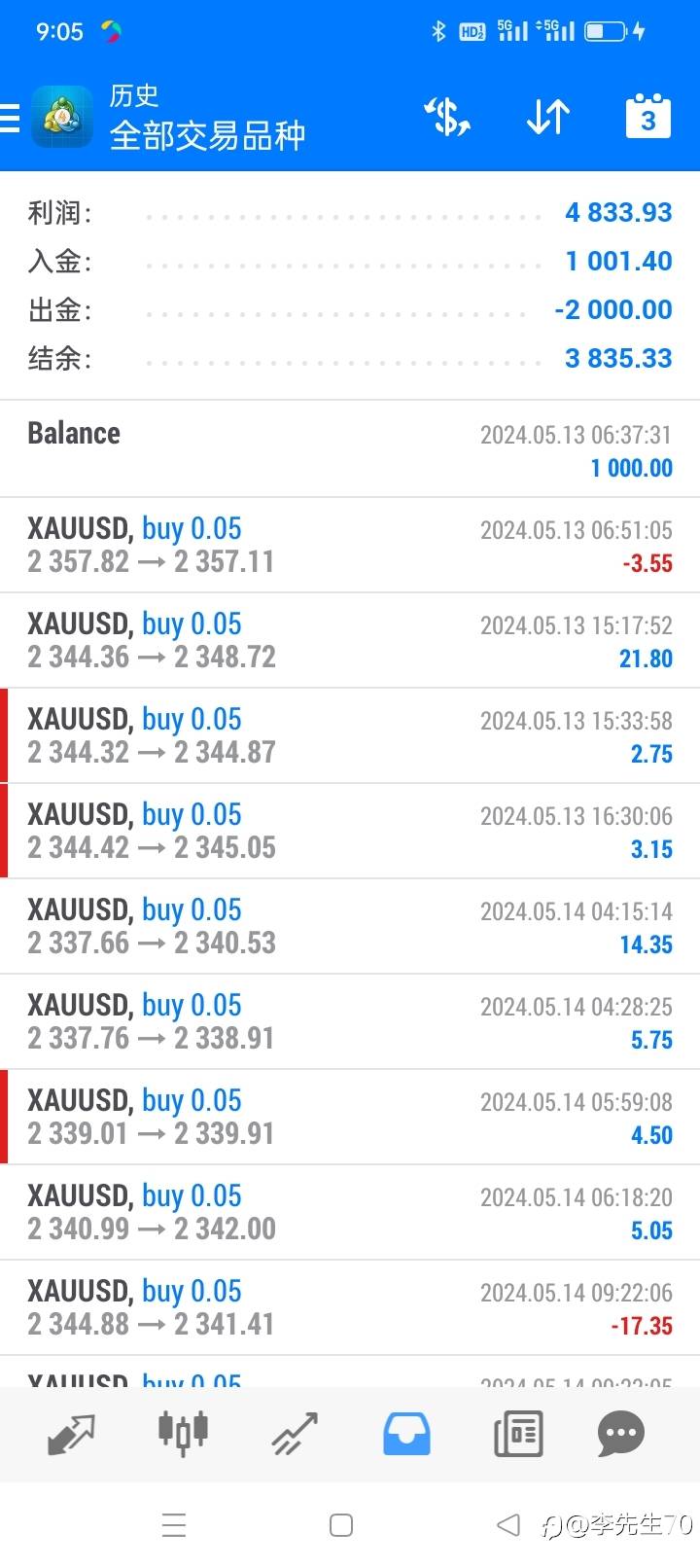Screen dimensions: 700x1568
Task: Open the XAUUSD trade with 4.50 profit
Action: (350, 1117)
